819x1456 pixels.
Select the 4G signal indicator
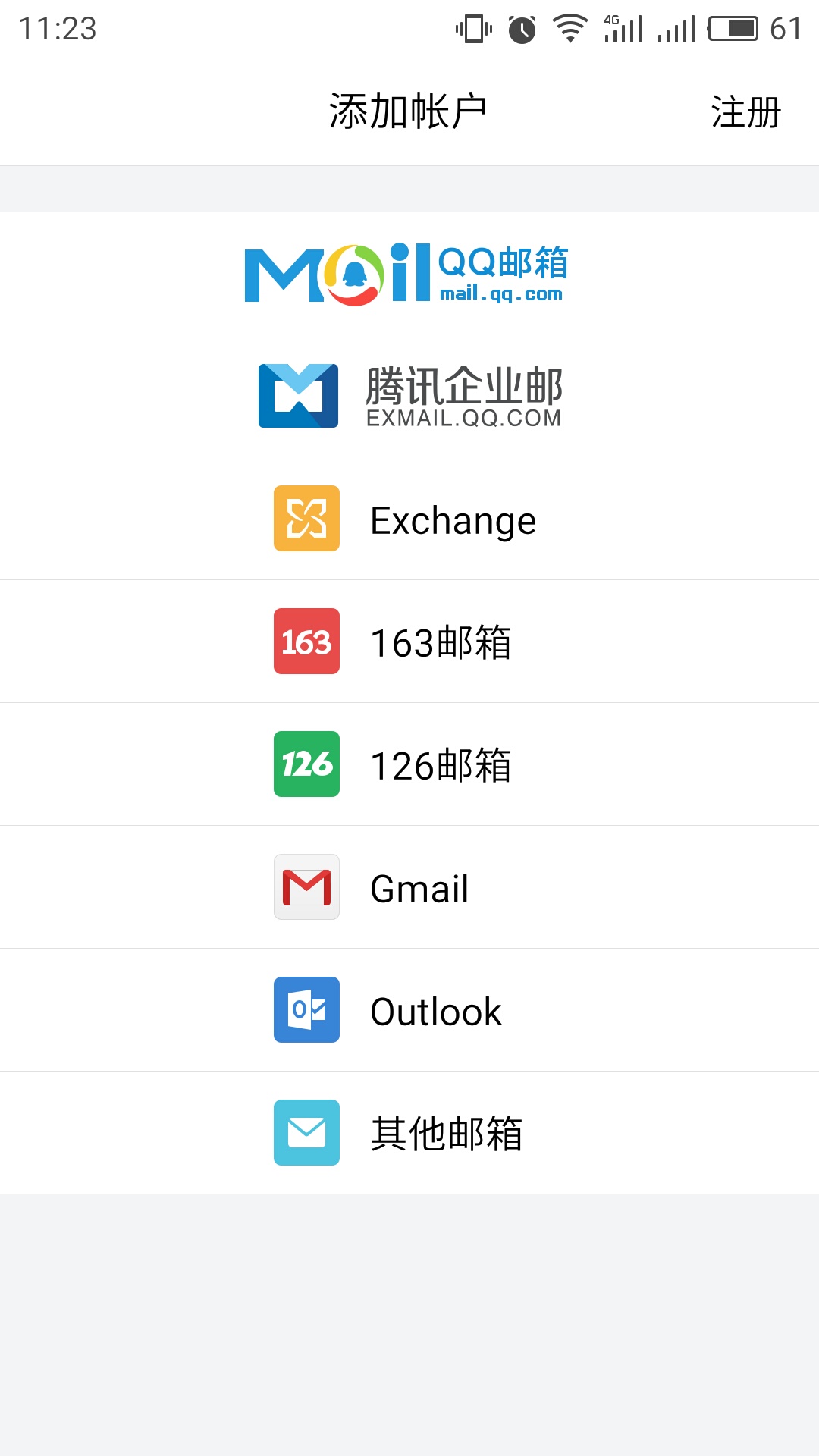click(623, 28)
